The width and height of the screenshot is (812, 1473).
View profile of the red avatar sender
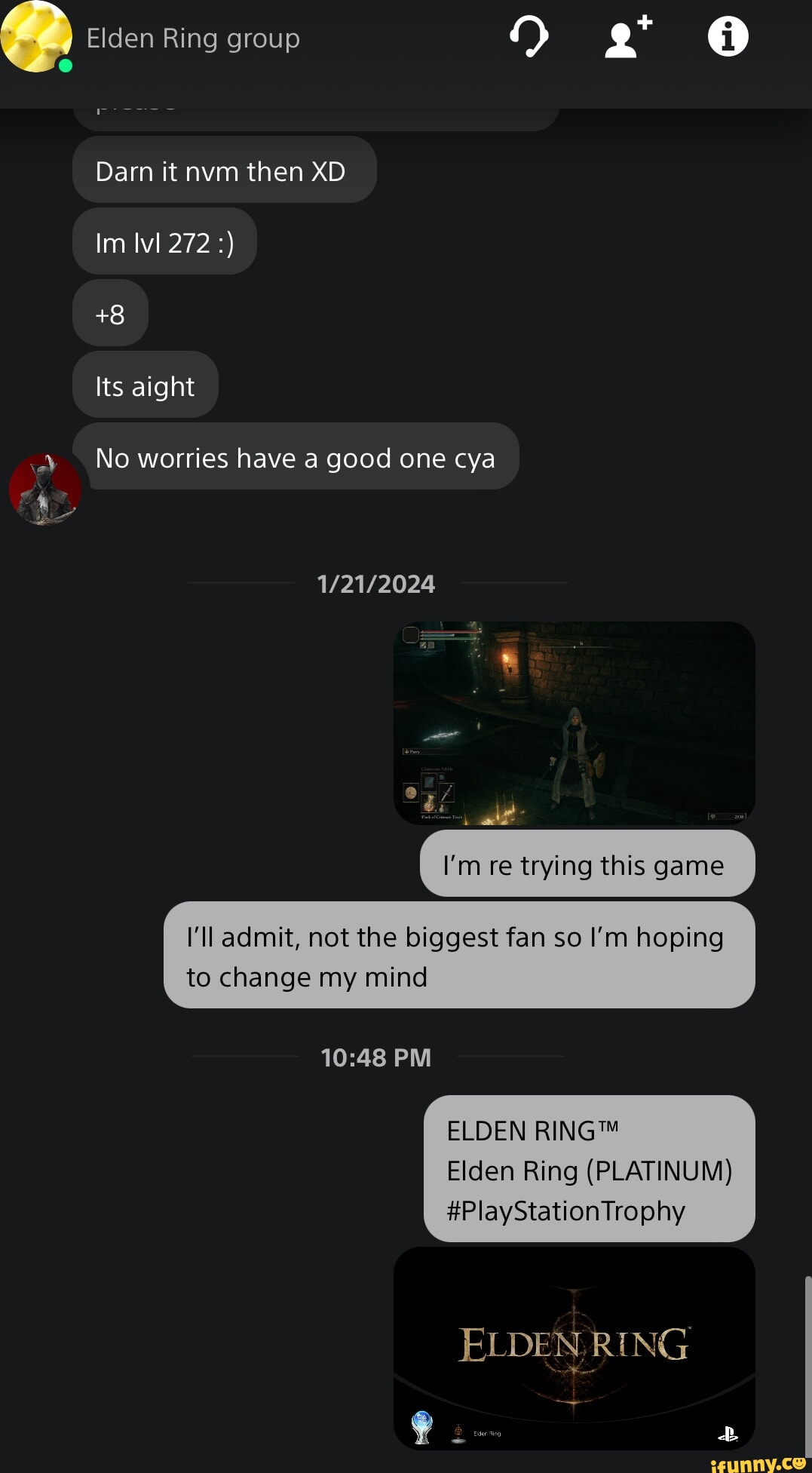[x=44, y=489]
